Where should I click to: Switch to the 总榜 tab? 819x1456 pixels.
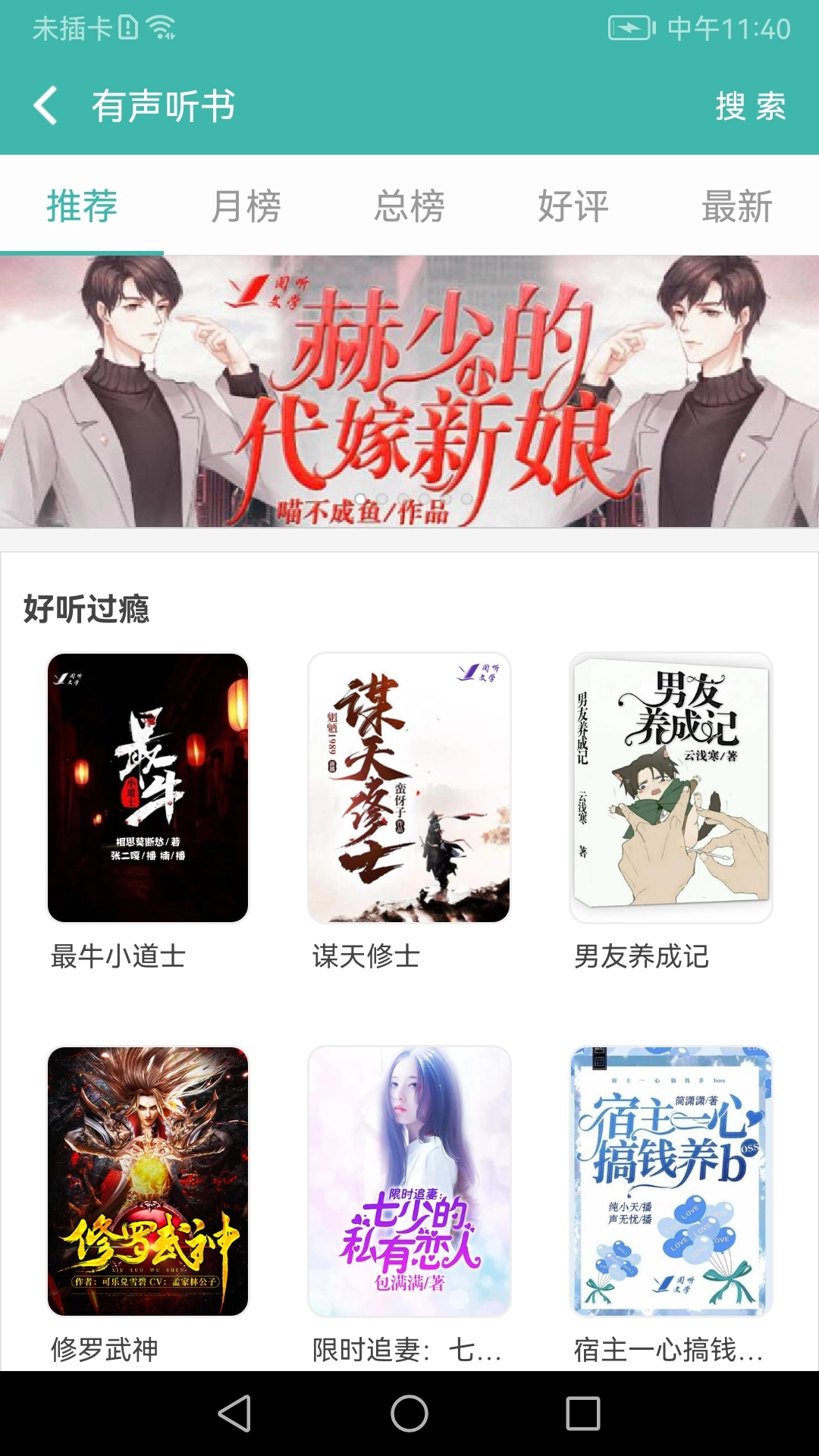[x=409, y=206]
